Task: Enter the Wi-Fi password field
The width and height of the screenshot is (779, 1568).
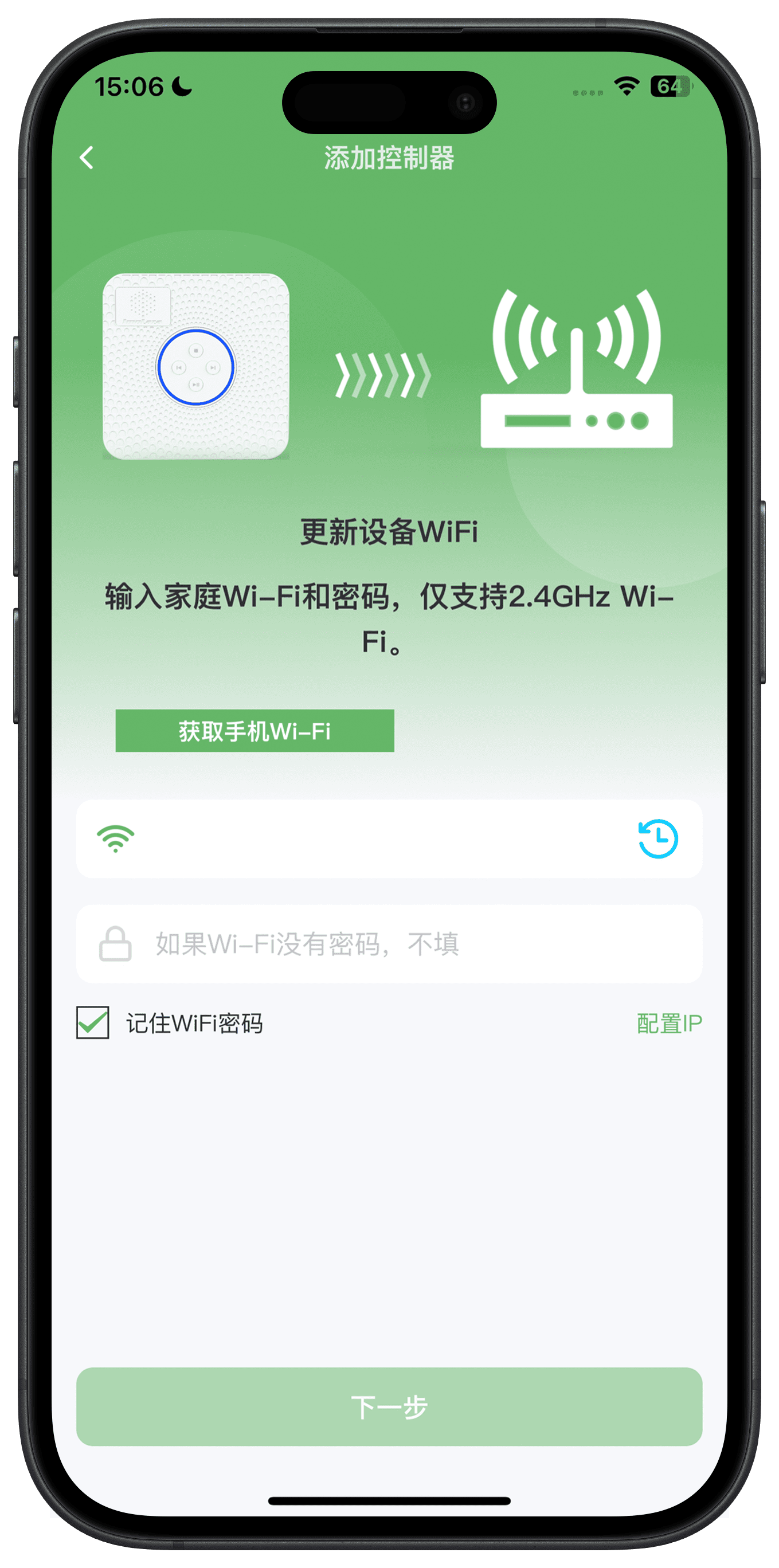Action: coord(389,943)
